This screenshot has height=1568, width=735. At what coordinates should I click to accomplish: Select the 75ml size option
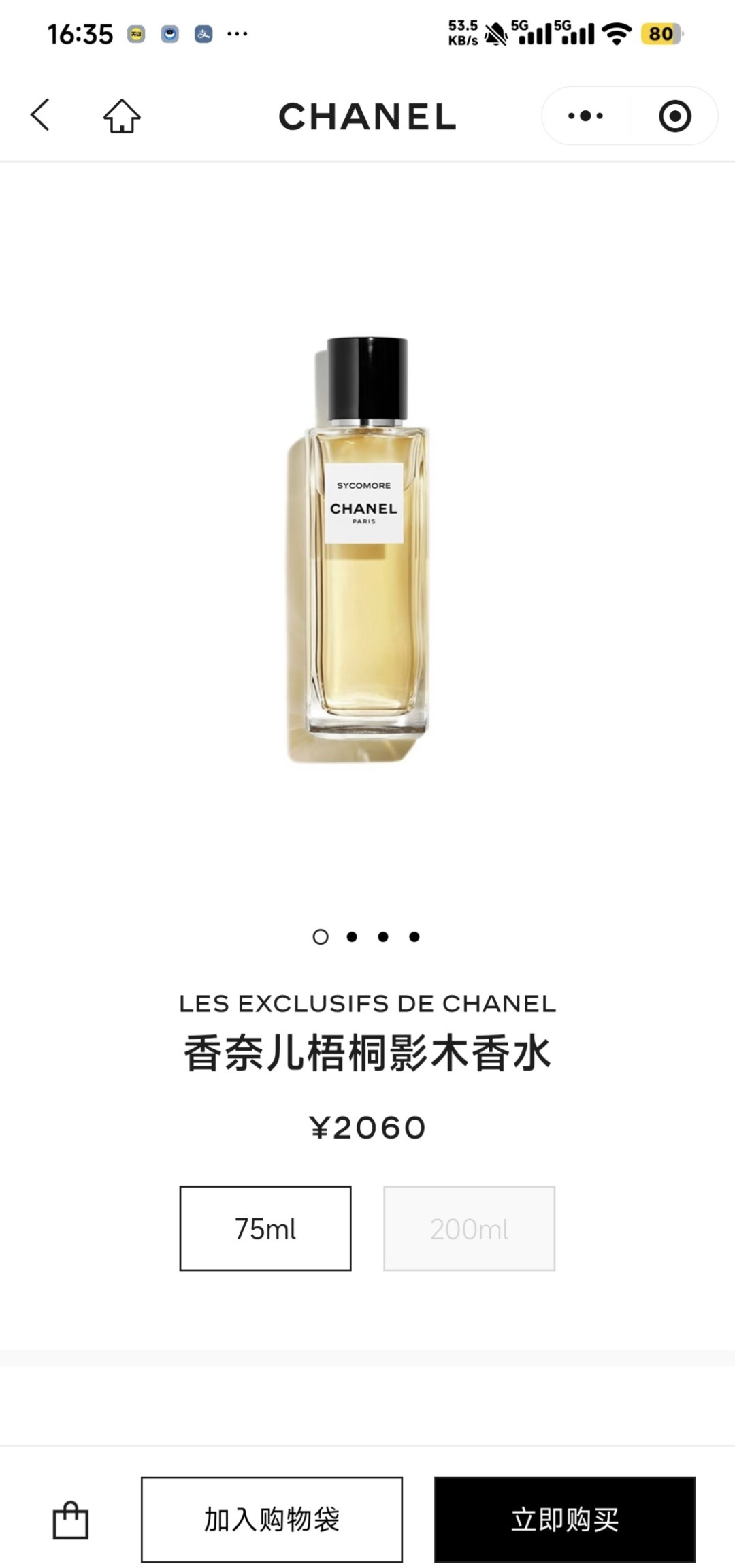point(265,1228)
